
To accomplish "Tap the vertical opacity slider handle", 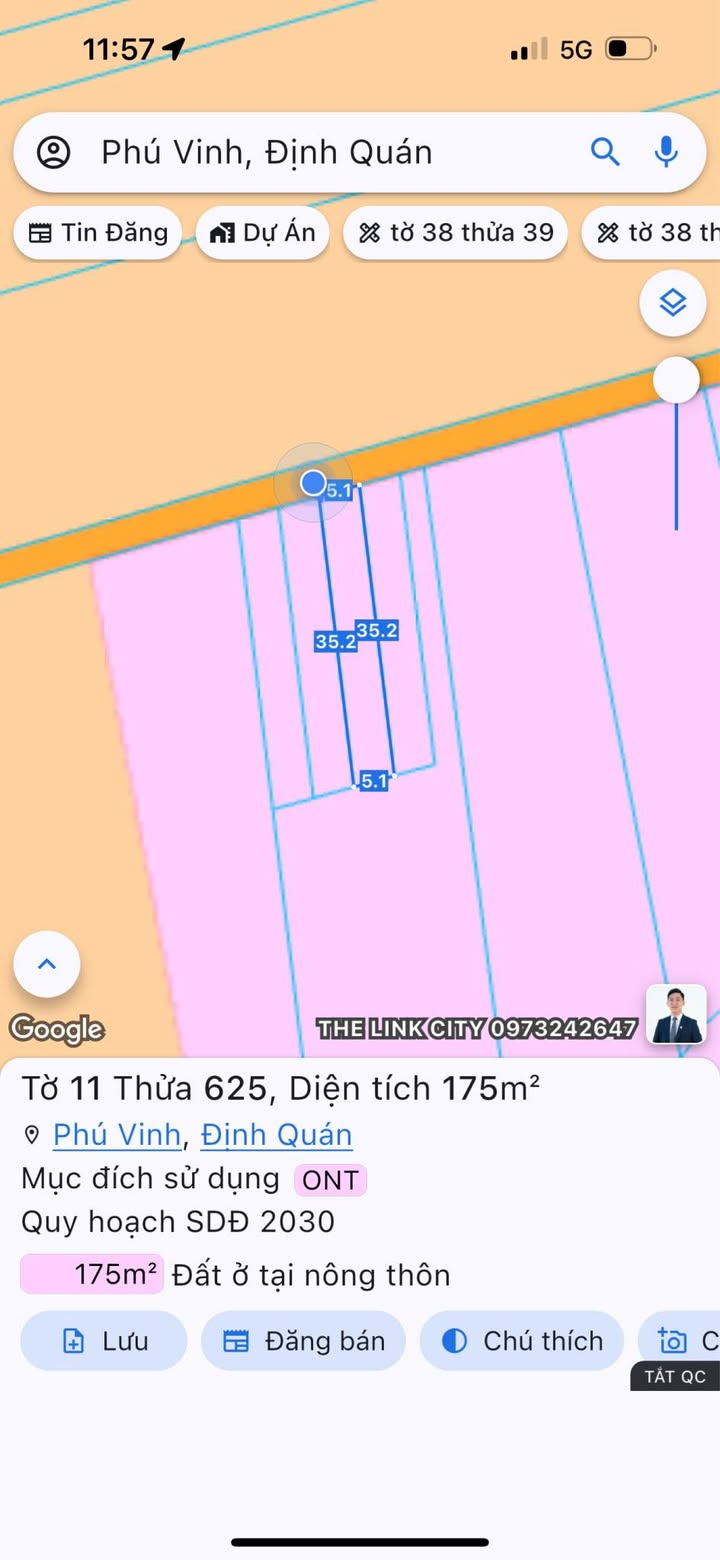I will point(677,381).
